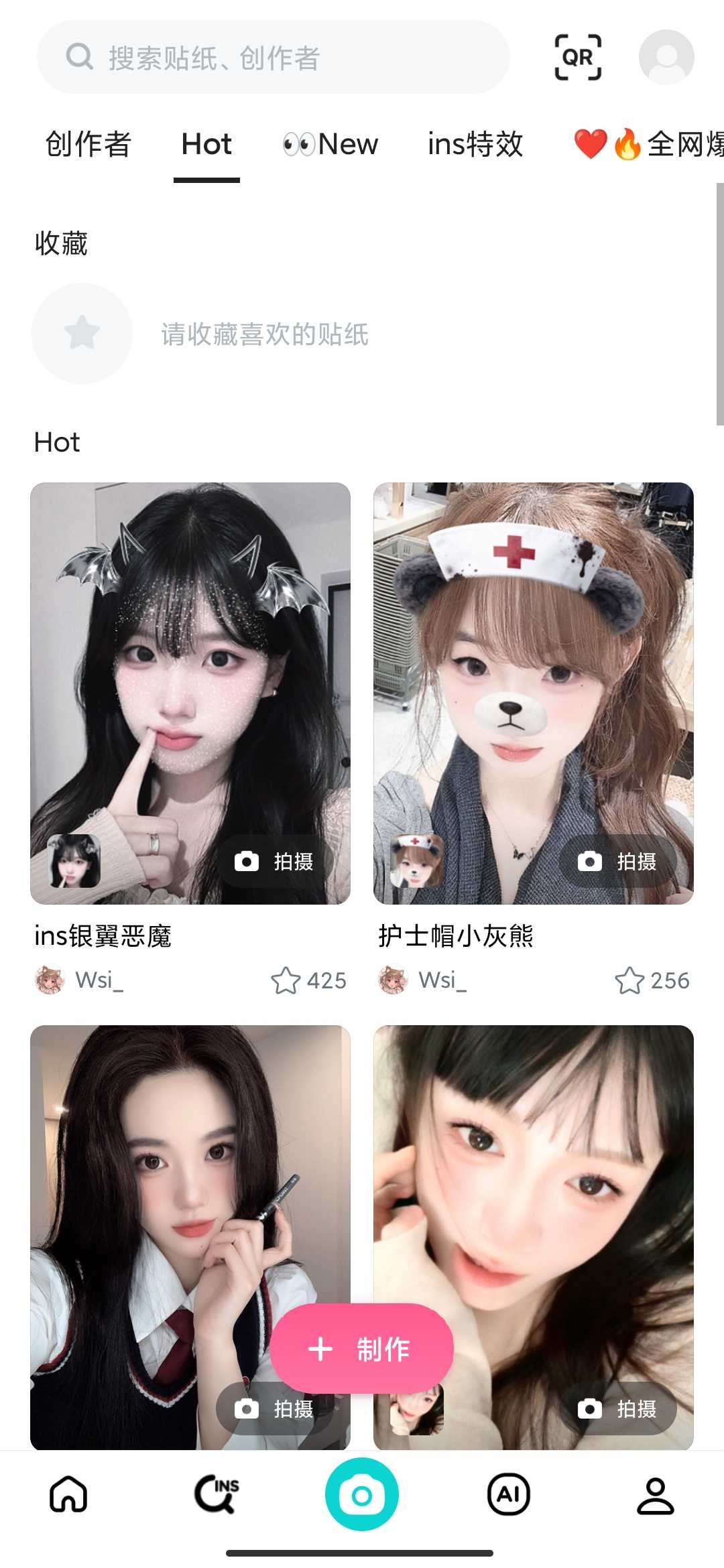Tap the pink 制作 create button
724x1568 pixels.
click(x=362, y=1349)
